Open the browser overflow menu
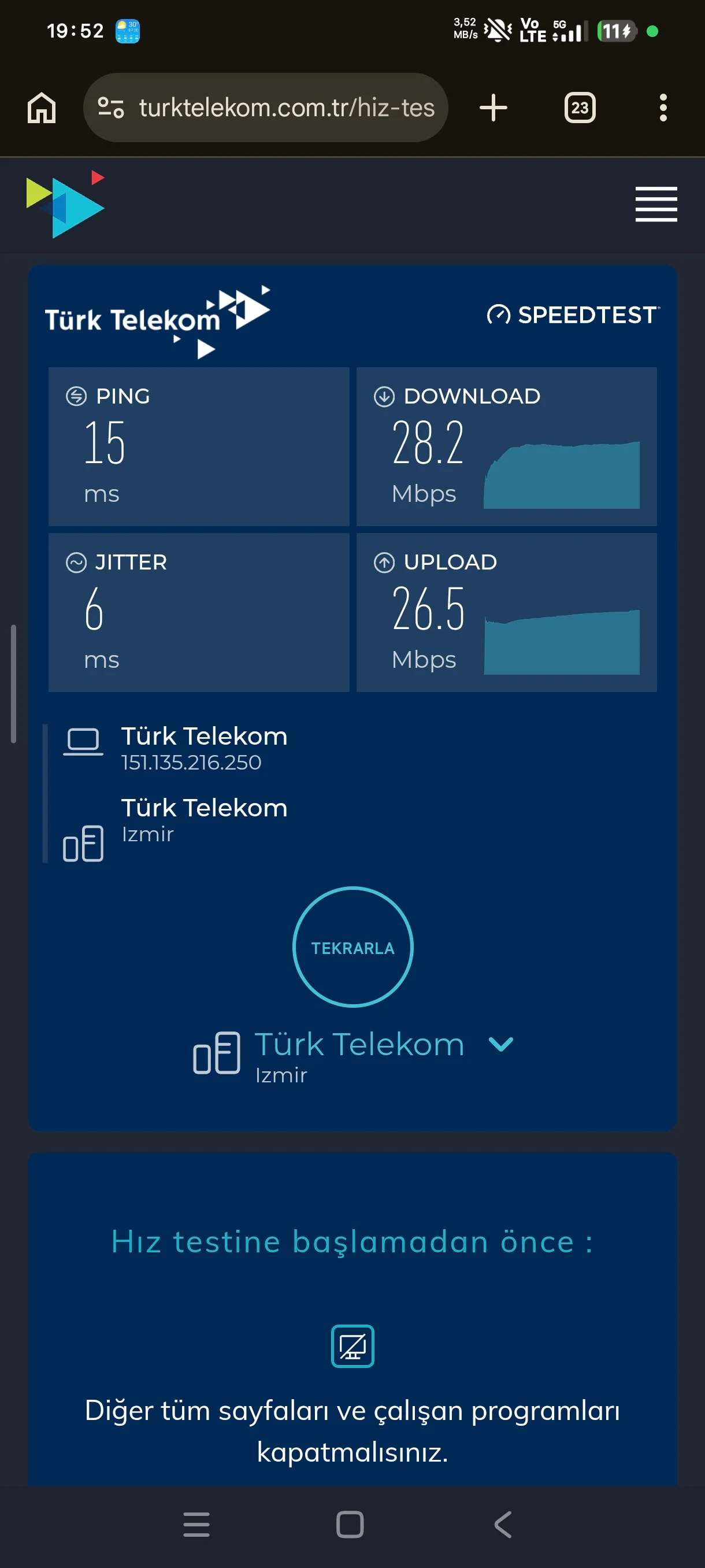Screen dimensions: 705x1568 [662, 108]
